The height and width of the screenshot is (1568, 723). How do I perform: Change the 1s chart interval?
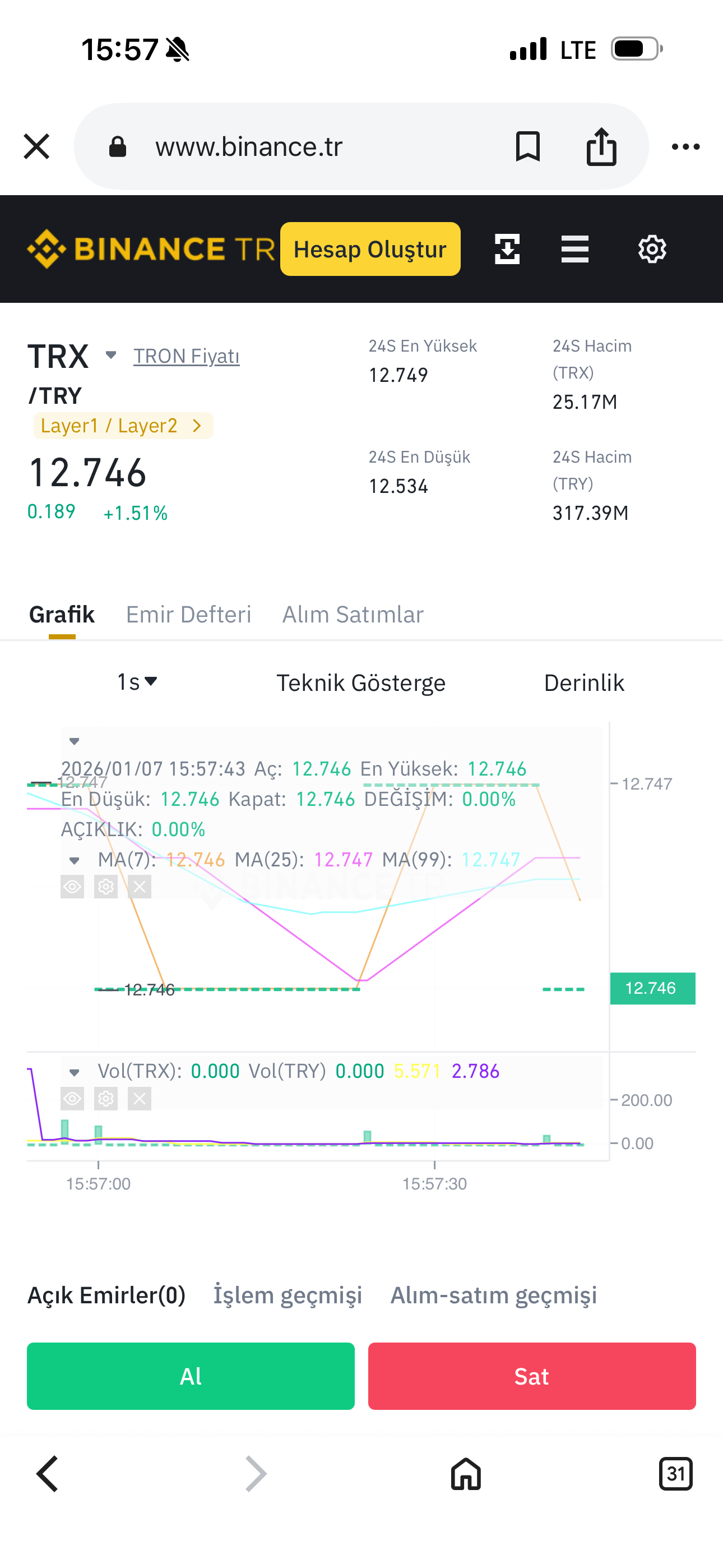coord(137,682)
